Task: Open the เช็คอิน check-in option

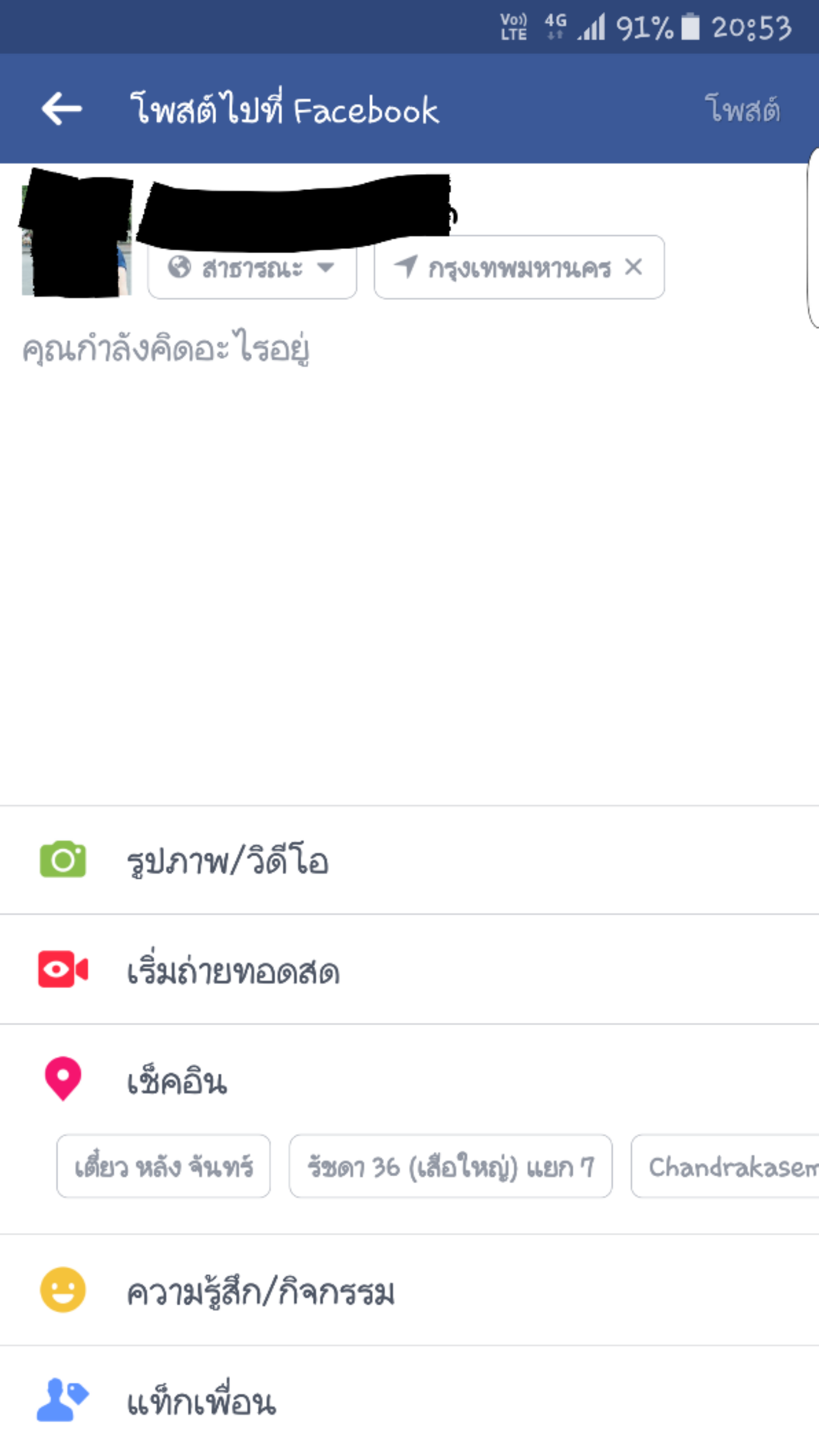Action: tap(409, 1079)
